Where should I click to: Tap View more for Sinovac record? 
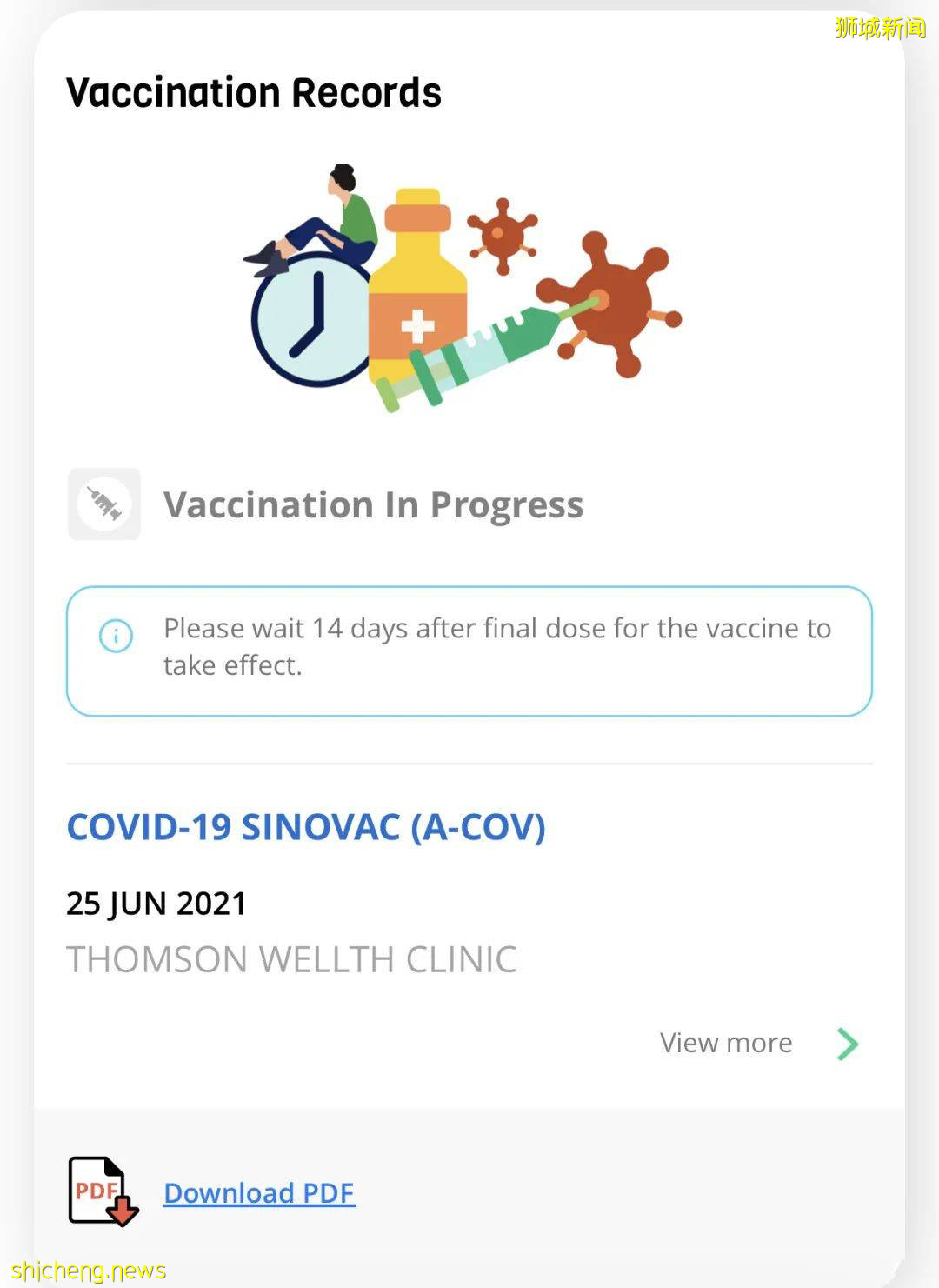(756, 1043)
